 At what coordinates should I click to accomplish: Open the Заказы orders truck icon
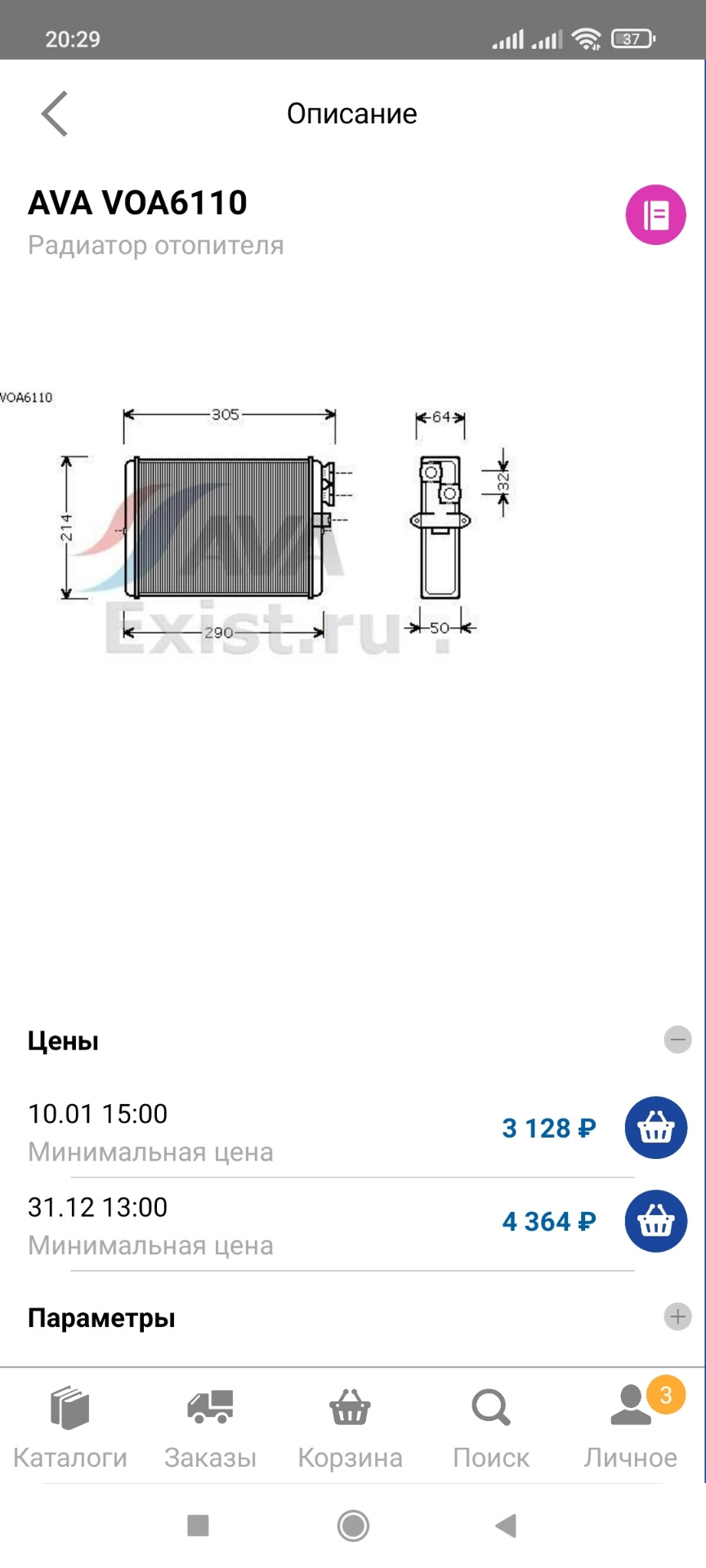[210, 1406]
